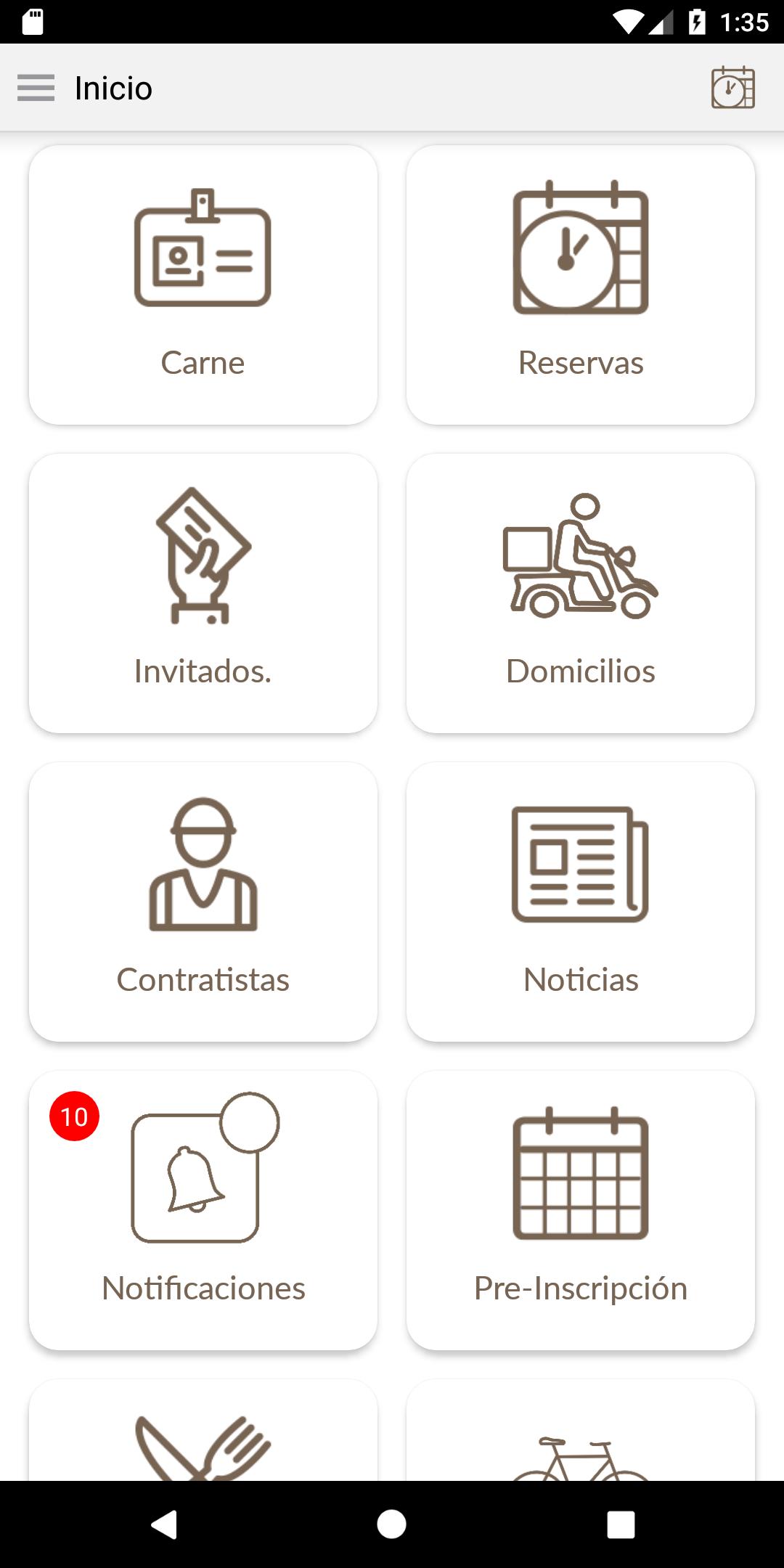Tap the reservations clock icon in toolbar
This screenshot has width=784, height=1568.
pyautogui.click(x=733, y=88)
